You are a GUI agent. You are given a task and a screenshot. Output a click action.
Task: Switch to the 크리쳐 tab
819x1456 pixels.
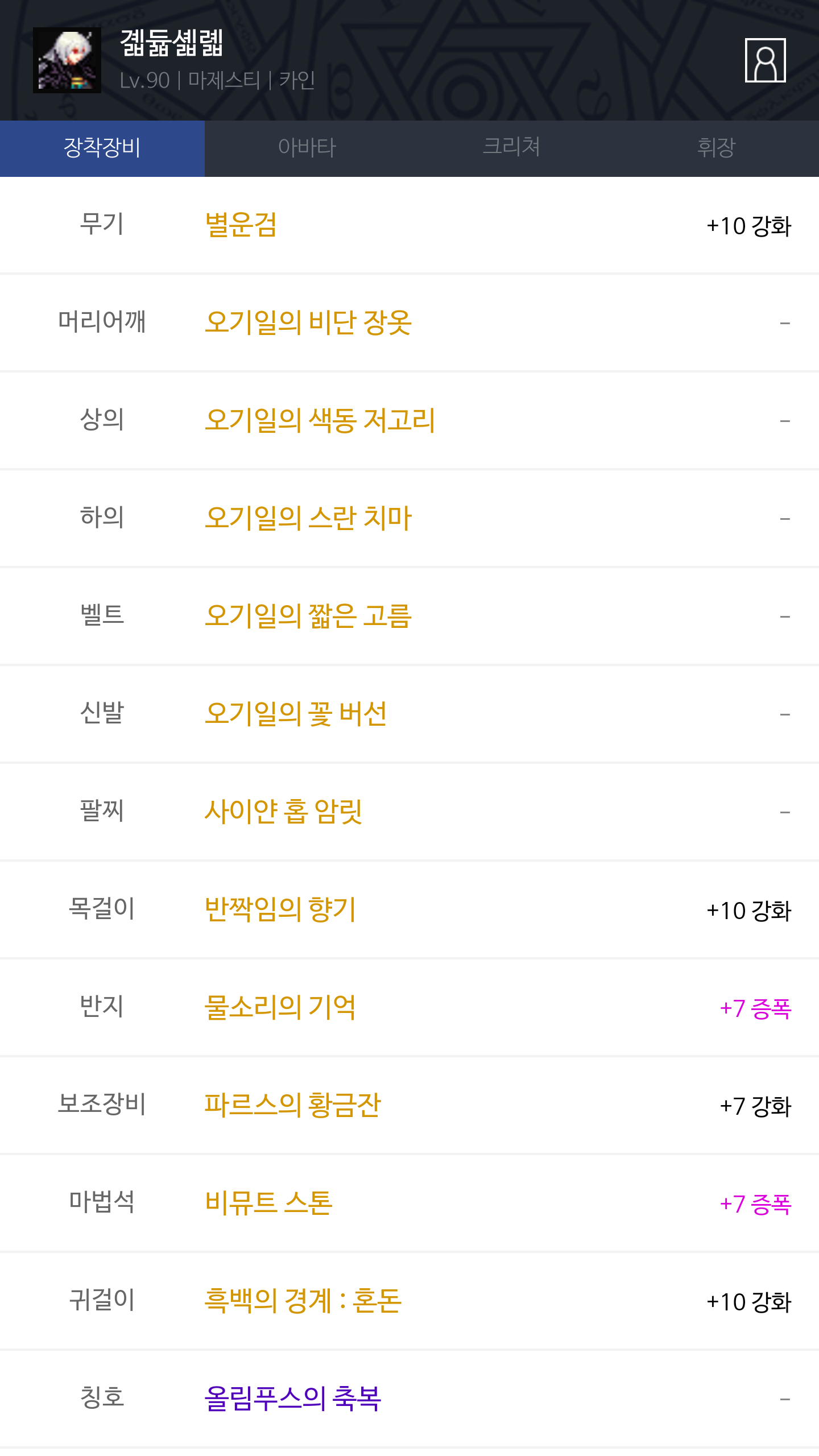click(x=512, y=148)
